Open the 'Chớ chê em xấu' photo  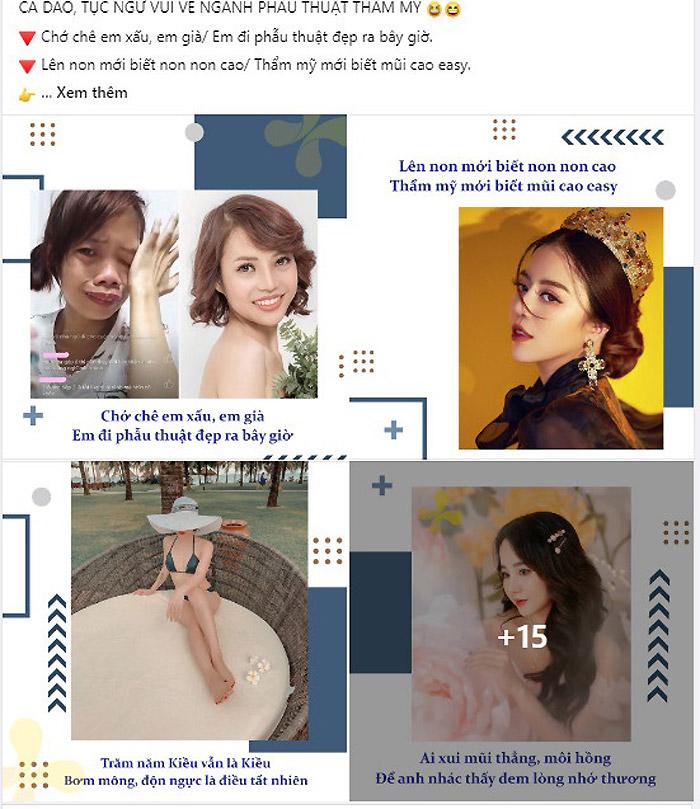(174, 290)
